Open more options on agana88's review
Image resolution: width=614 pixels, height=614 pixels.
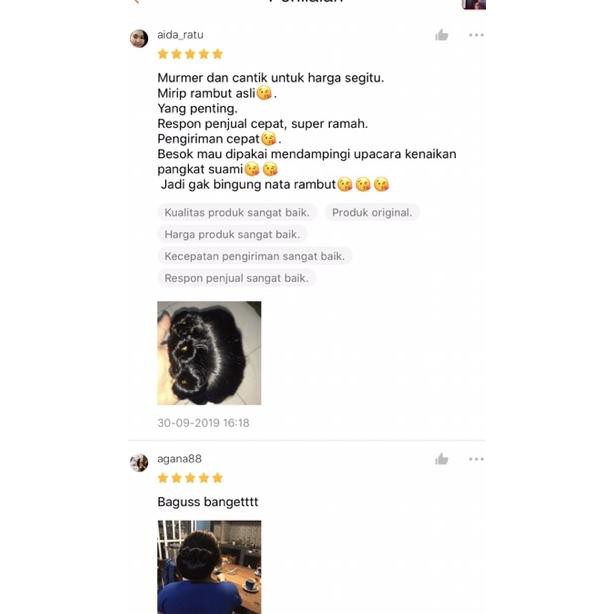tap(476, 459)
